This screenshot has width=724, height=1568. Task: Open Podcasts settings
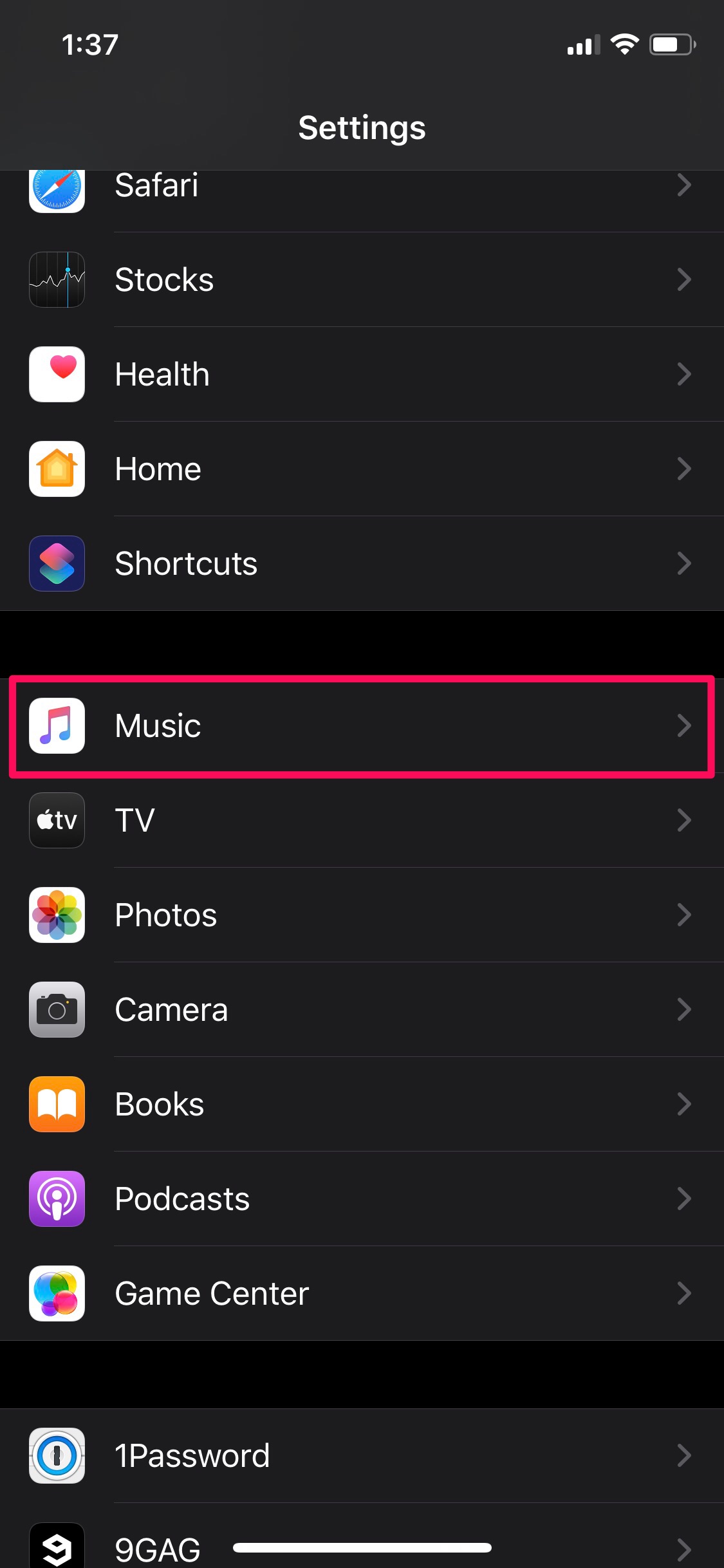pyautogui.click(x=360, y=1199)
